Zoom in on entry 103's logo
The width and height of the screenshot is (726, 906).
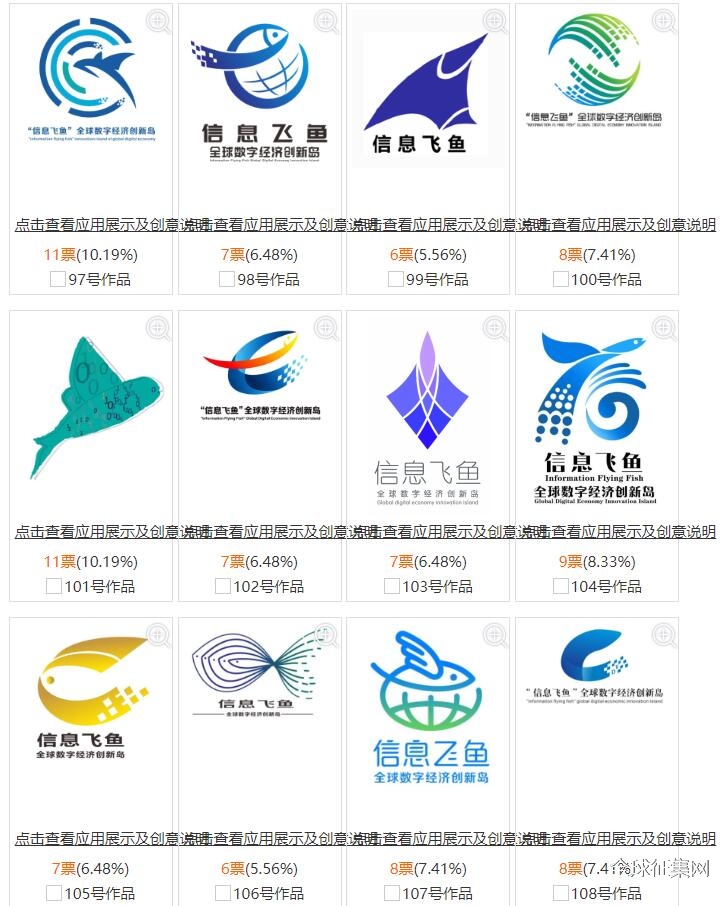(x=494, y=328)
